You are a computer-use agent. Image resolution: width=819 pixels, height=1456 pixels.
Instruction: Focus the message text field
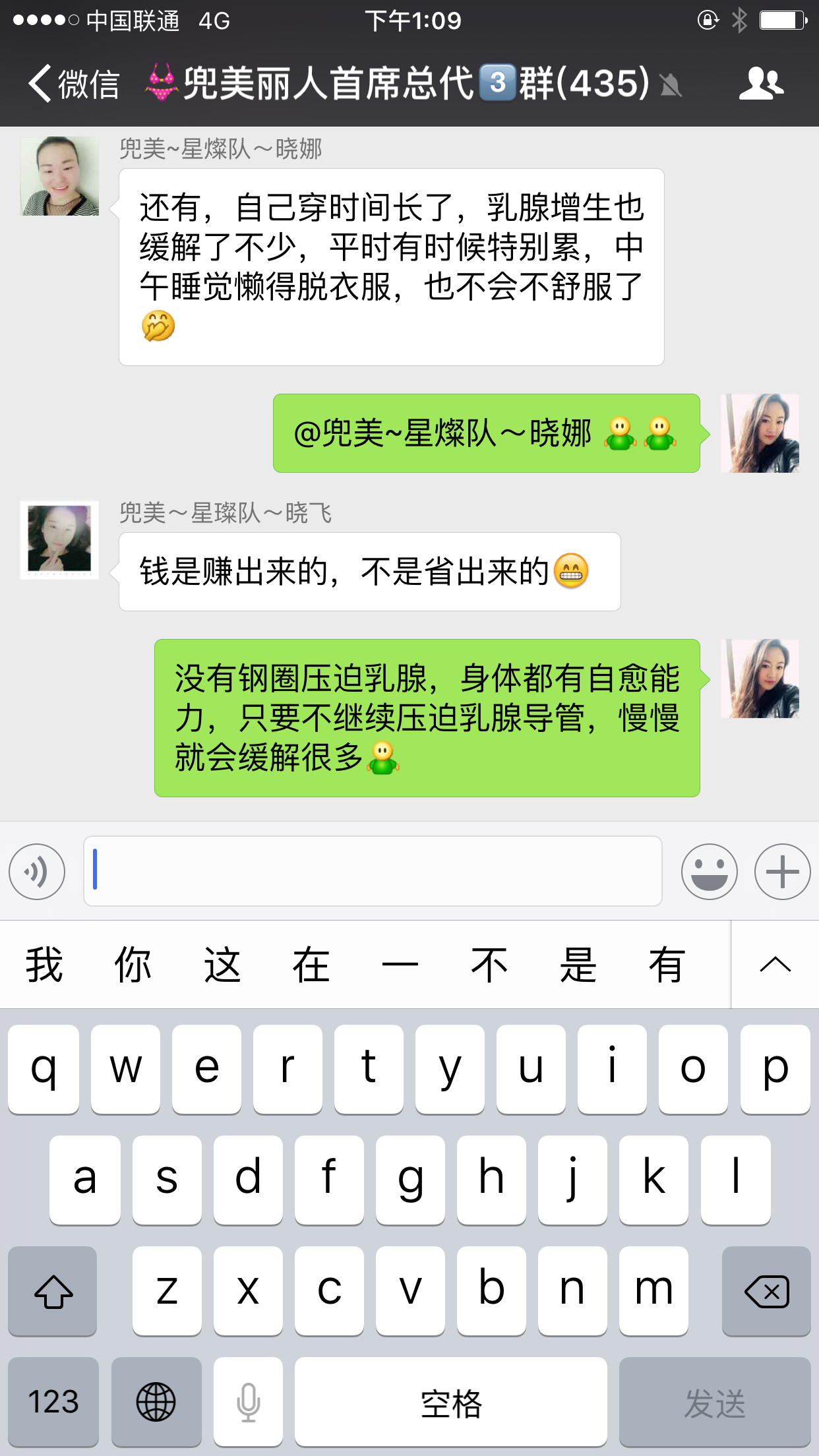pyautogui.click(x=373, y=871)
